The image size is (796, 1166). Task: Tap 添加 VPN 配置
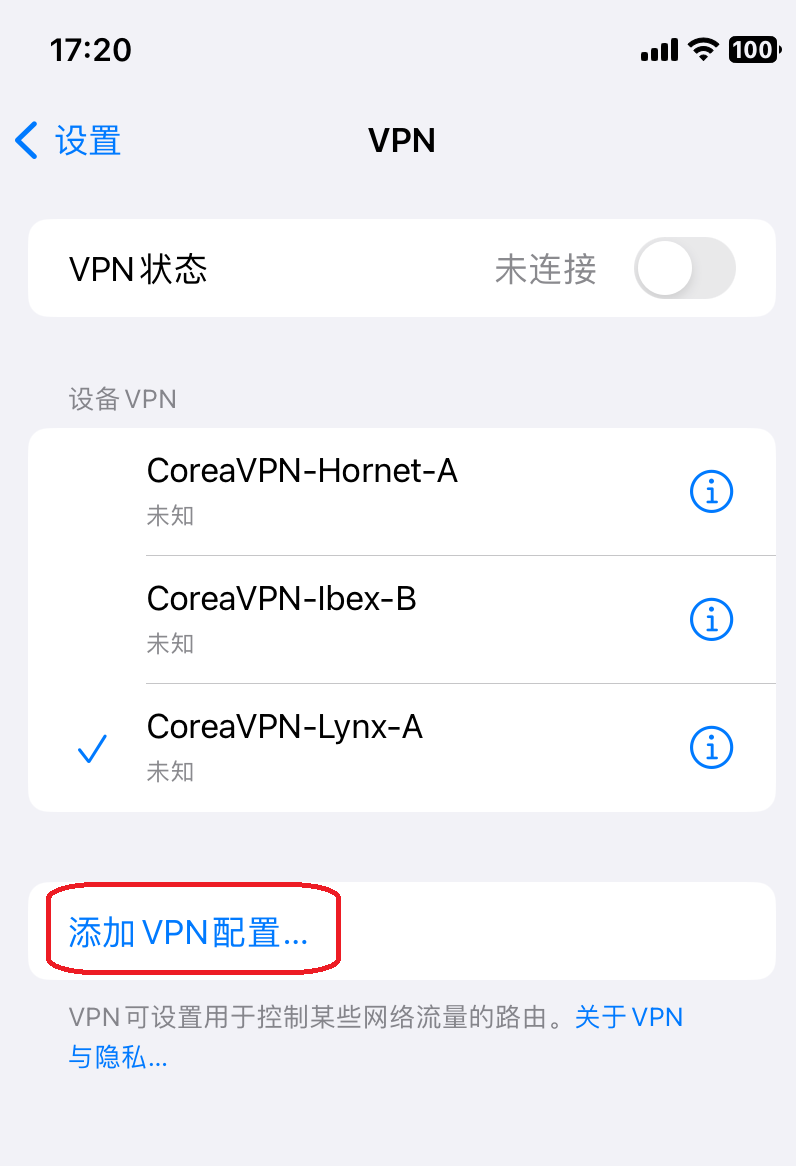pyautogui.click(x=189, y=932)
